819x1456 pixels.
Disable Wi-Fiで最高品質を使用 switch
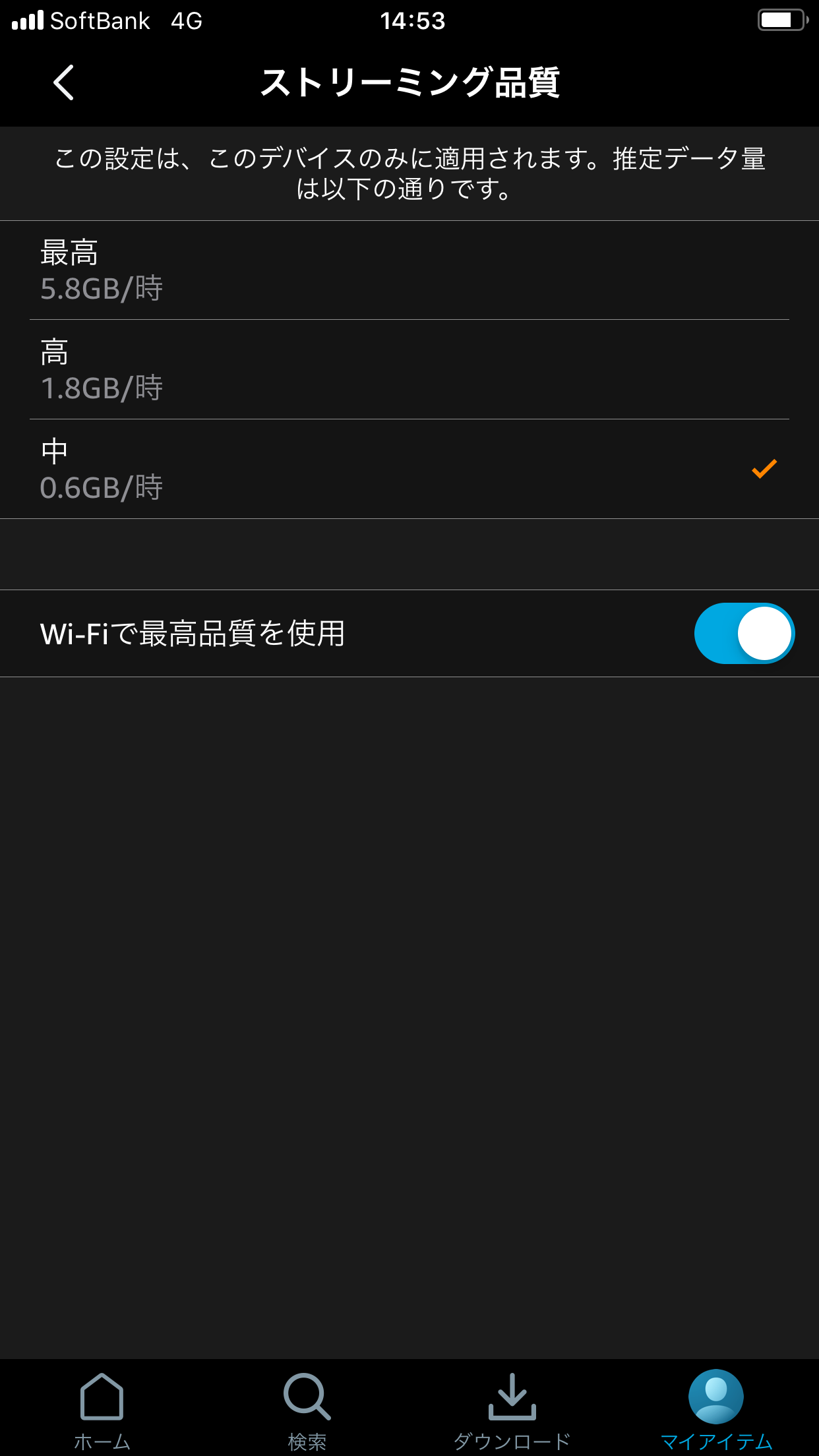[744, 633]
